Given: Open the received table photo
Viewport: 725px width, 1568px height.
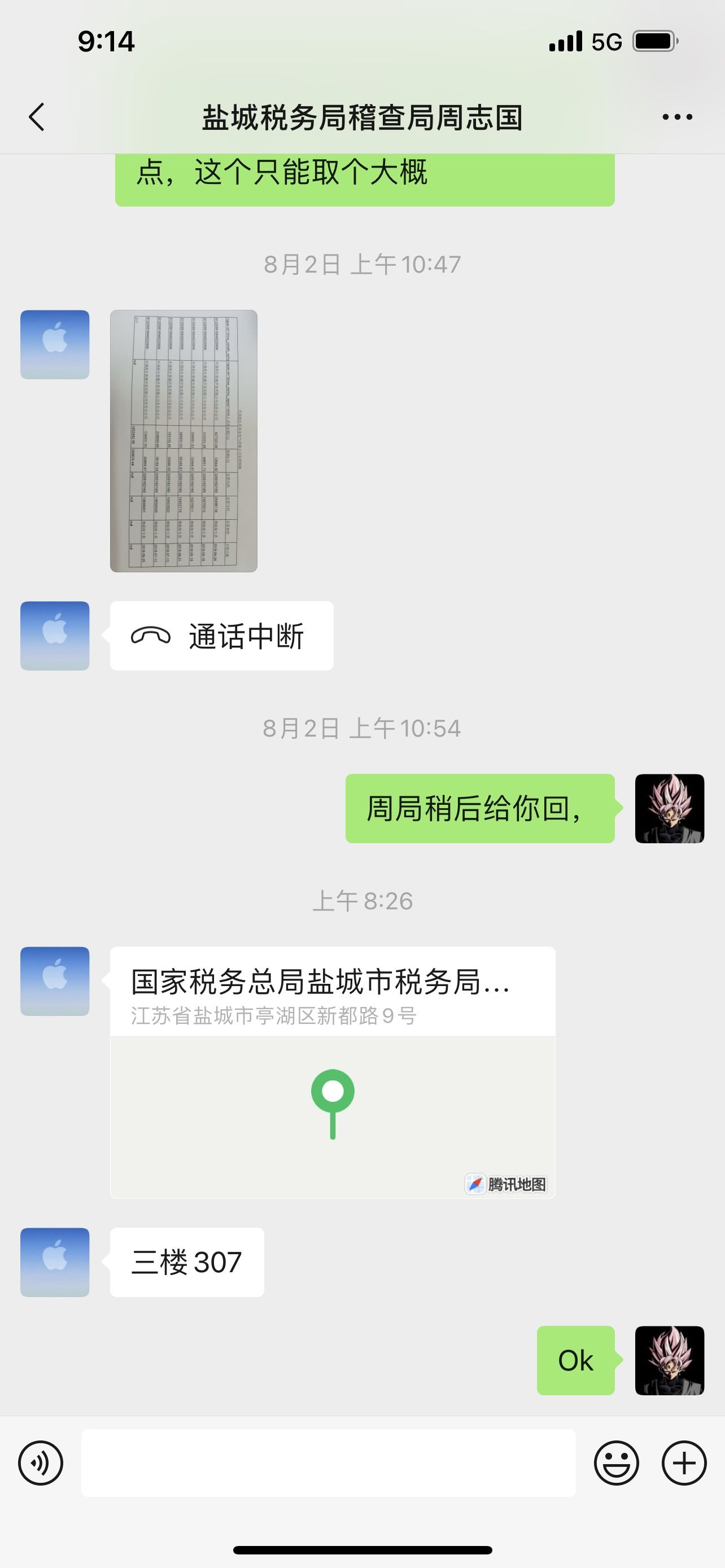Looking at the screenshot, I should tap(184, 441).
